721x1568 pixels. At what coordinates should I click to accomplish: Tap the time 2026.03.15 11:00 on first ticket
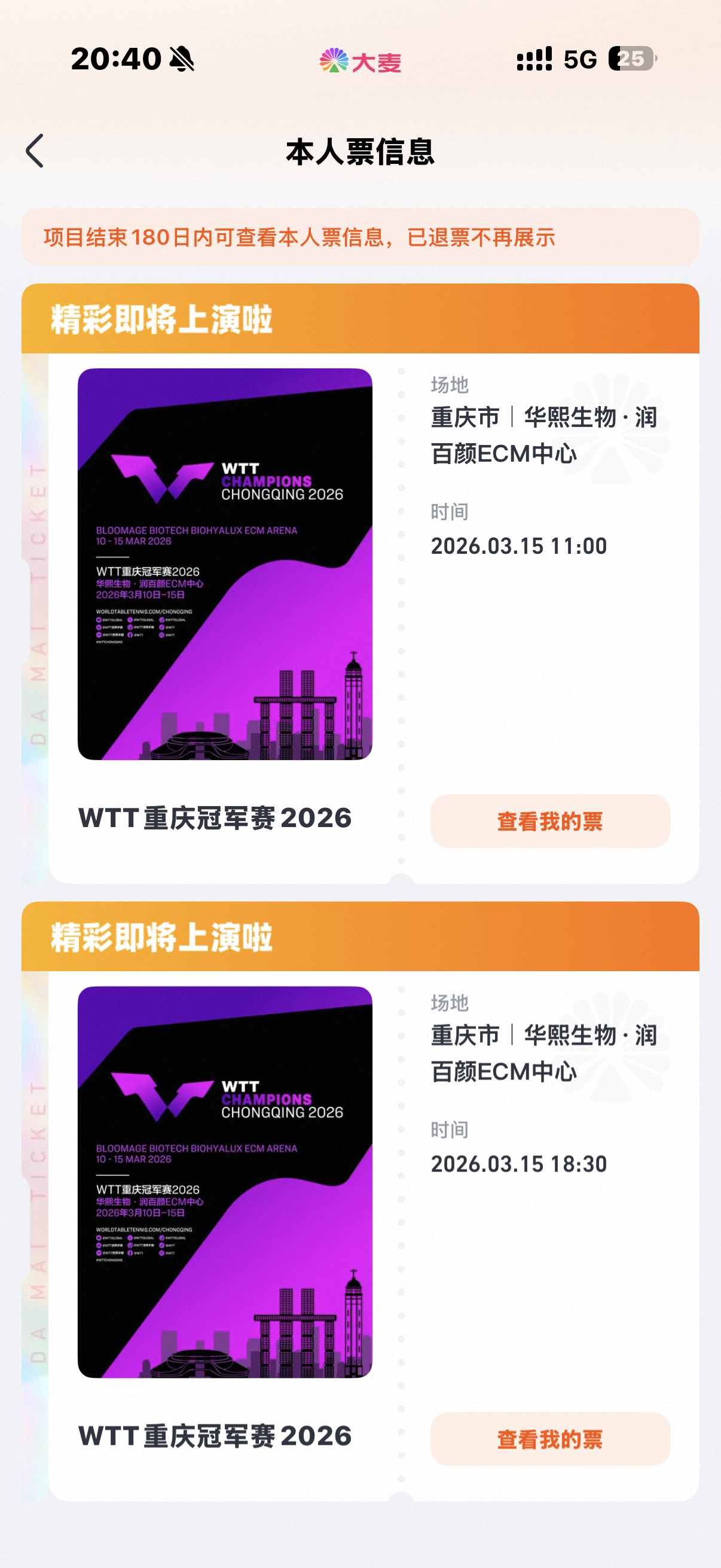(x=518, y=545)
